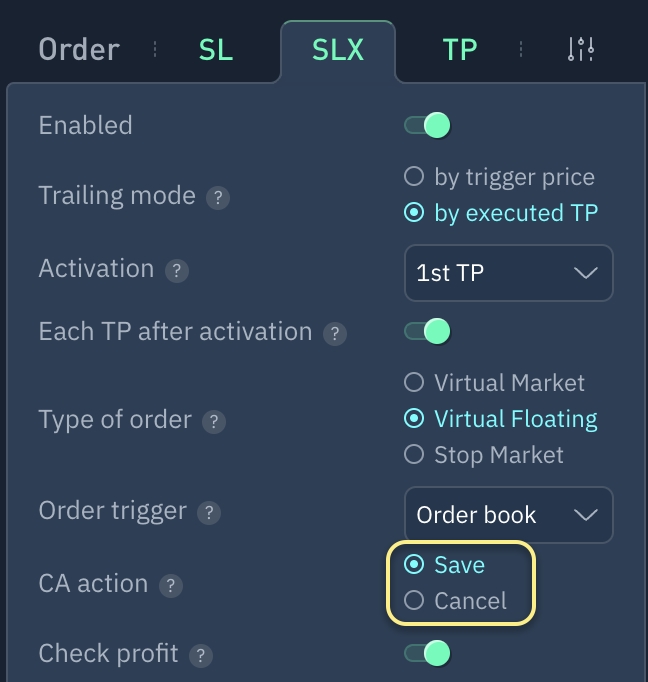Open help for Trailing mode

[x=217, y=197]
